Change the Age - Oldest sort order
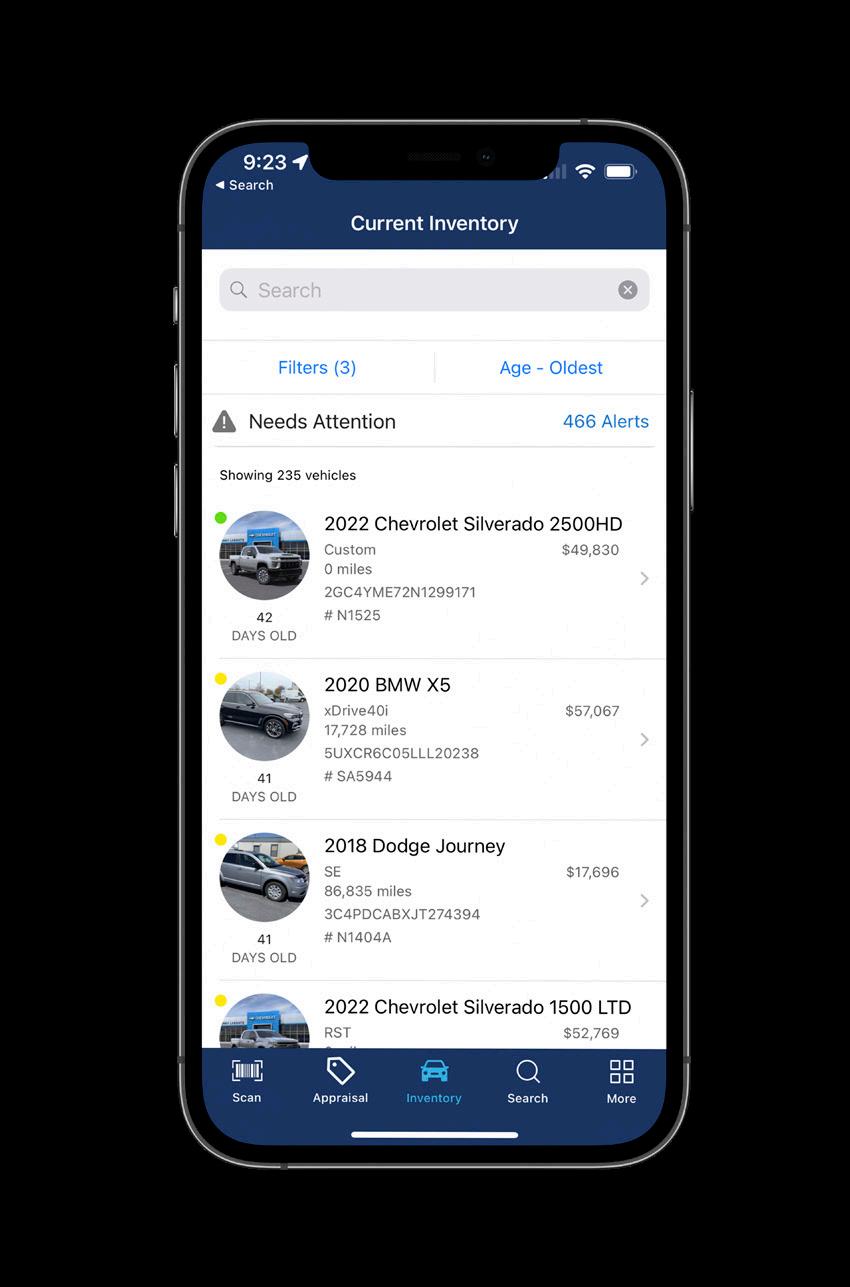This screenshot has height=1287, width=850. (x=550, y=368)
